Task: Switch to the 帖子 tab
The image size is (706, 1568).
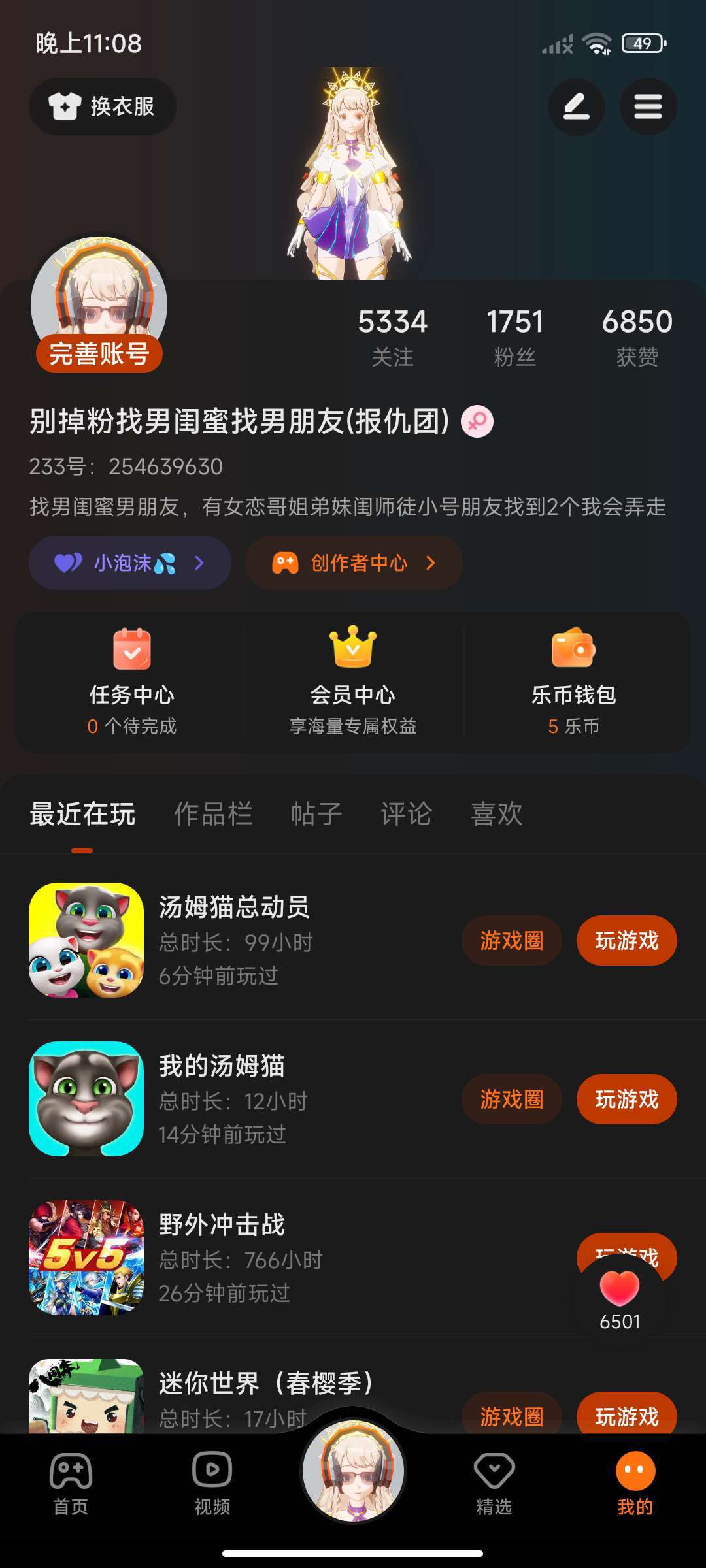Action: 316,814
